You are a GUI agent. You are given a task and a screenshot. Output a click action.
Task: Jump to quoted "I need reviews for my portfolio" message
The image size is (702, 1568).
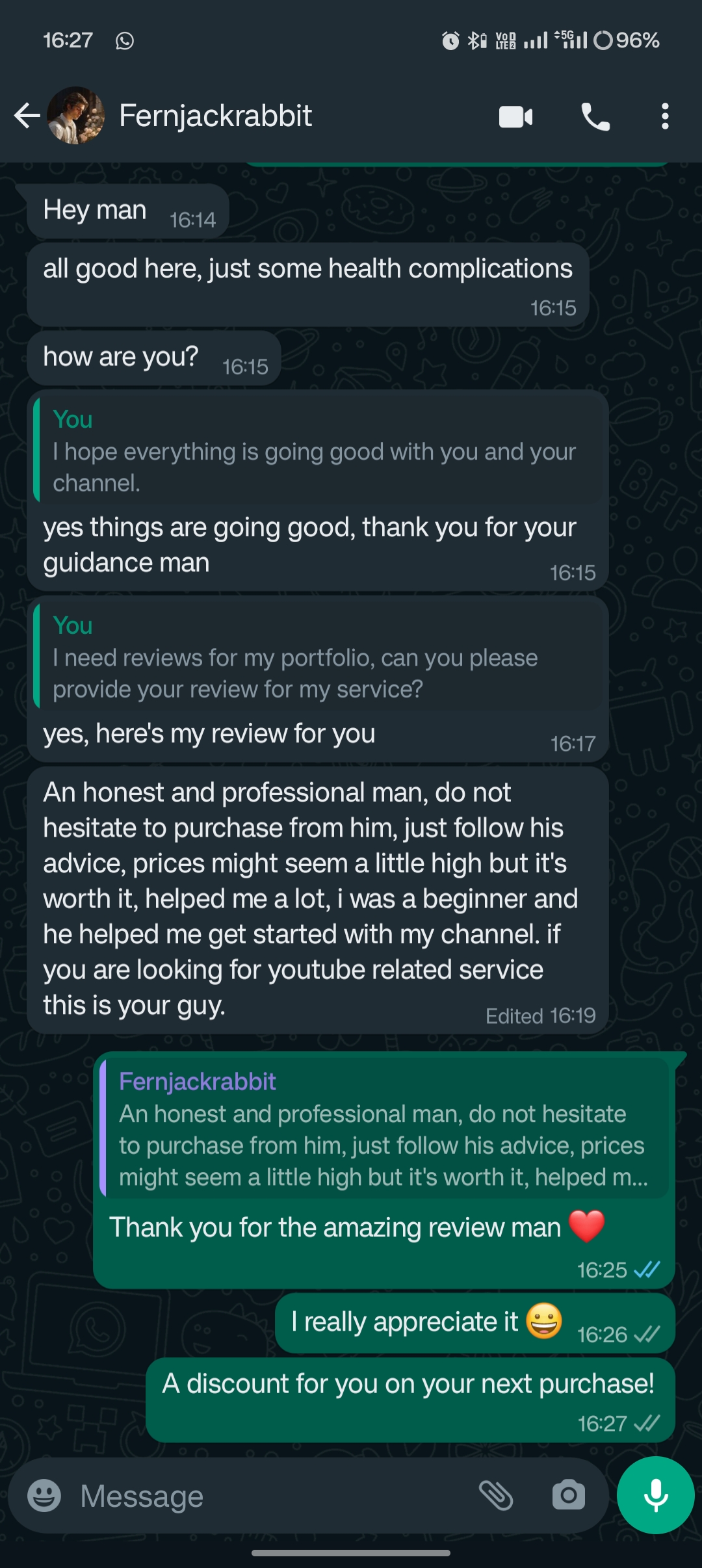pyautogui.click(x=317, y=657)
